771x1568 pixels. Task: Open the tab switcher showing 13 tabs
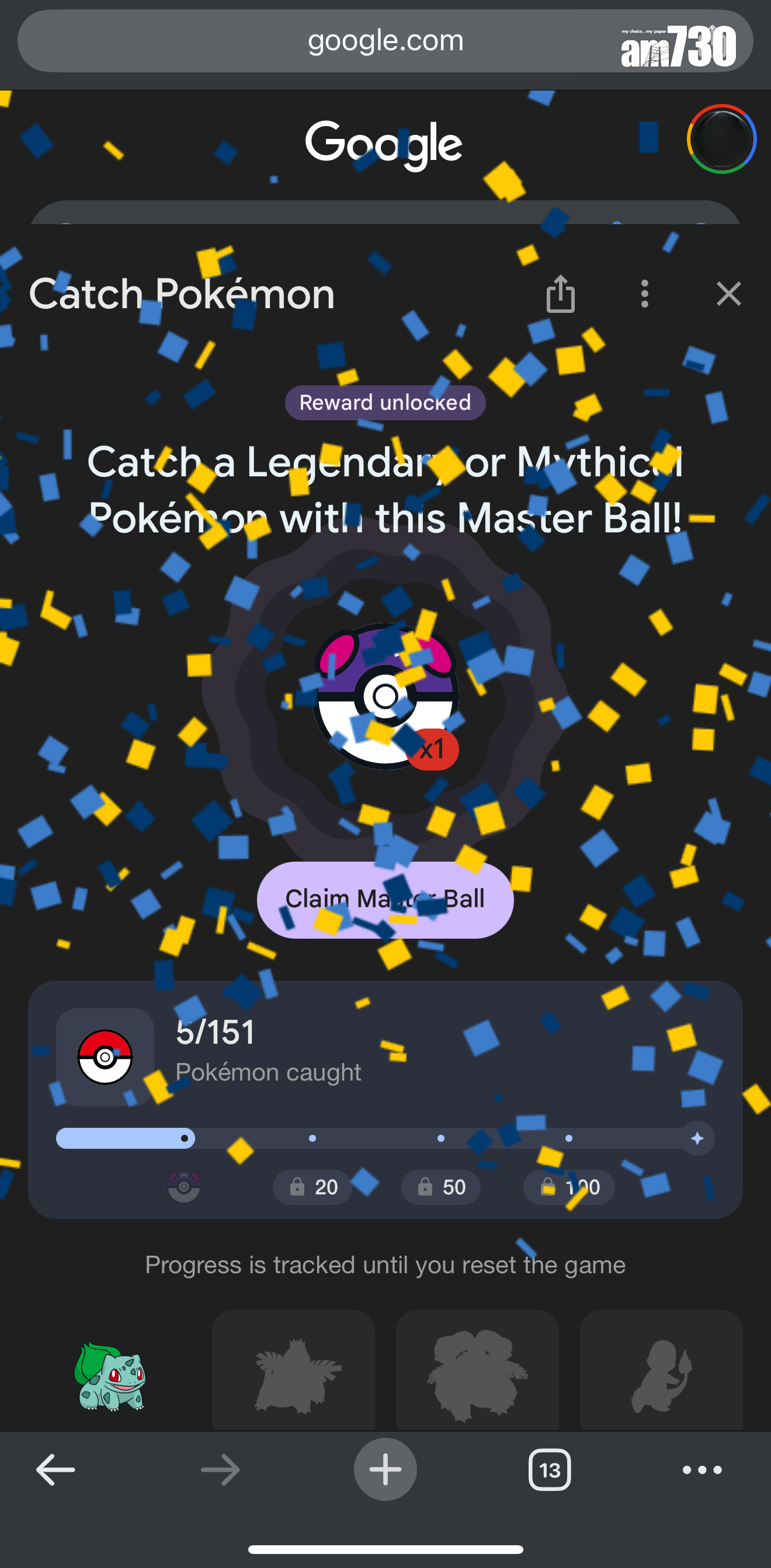[x=549, y=1469]
